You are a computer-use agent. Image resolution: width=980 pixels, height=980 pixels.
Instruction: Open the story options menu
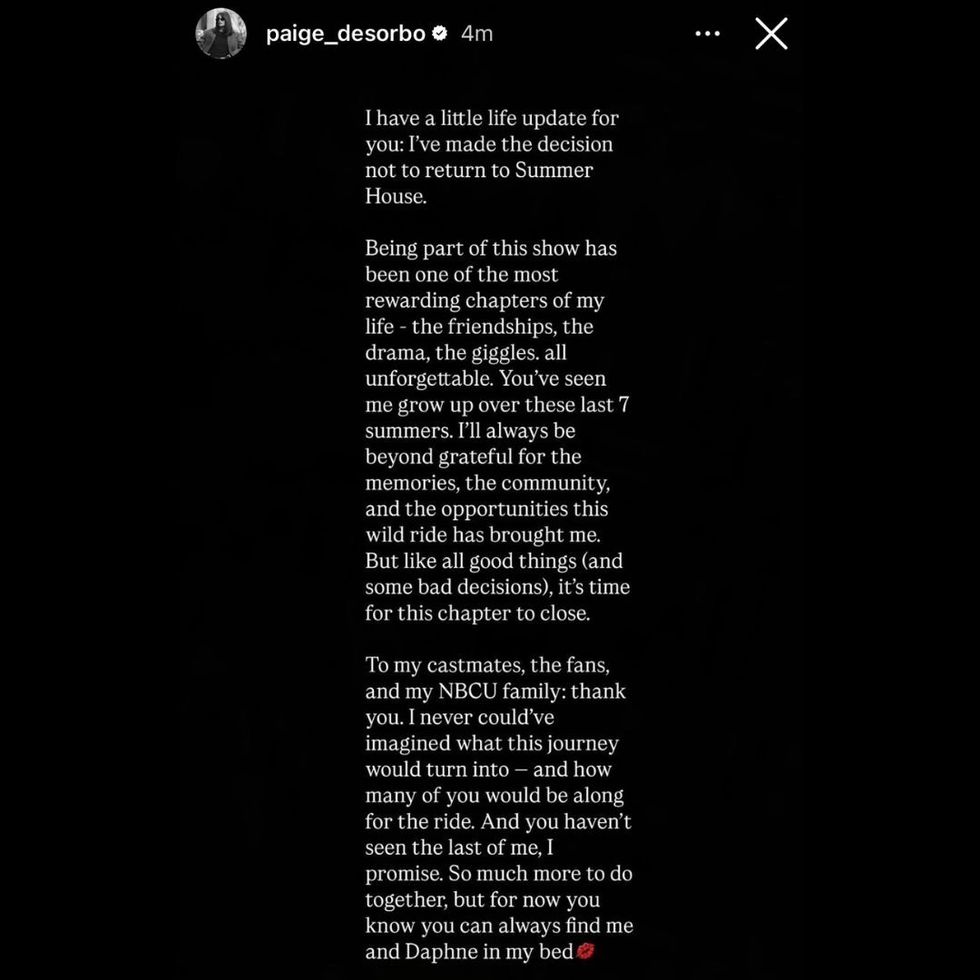707,33
